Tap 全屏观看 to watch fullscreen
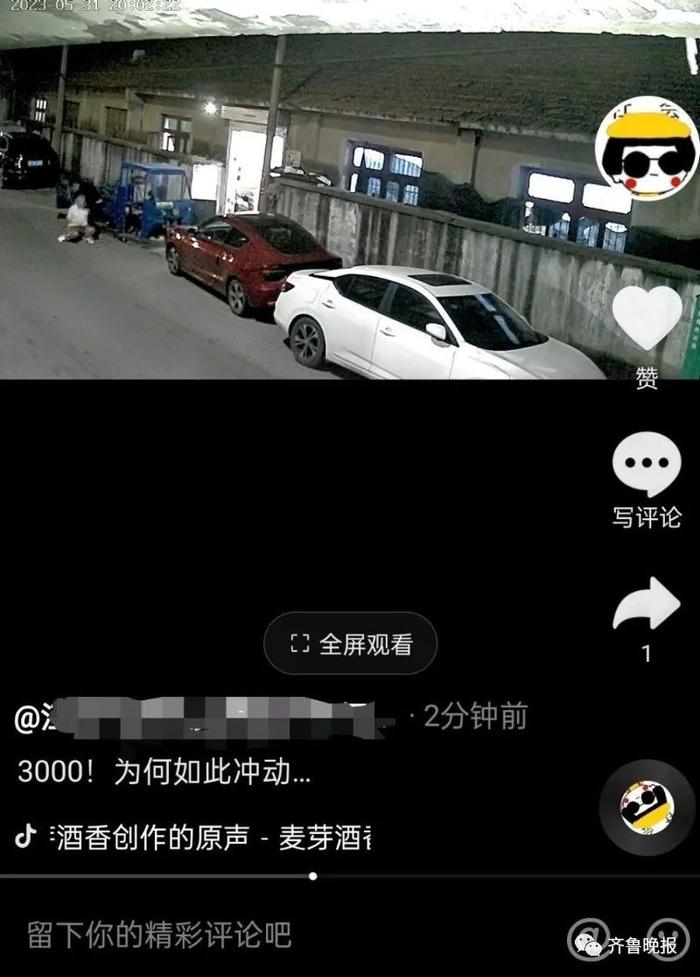700x977 pixels. (x=350, y=644)
